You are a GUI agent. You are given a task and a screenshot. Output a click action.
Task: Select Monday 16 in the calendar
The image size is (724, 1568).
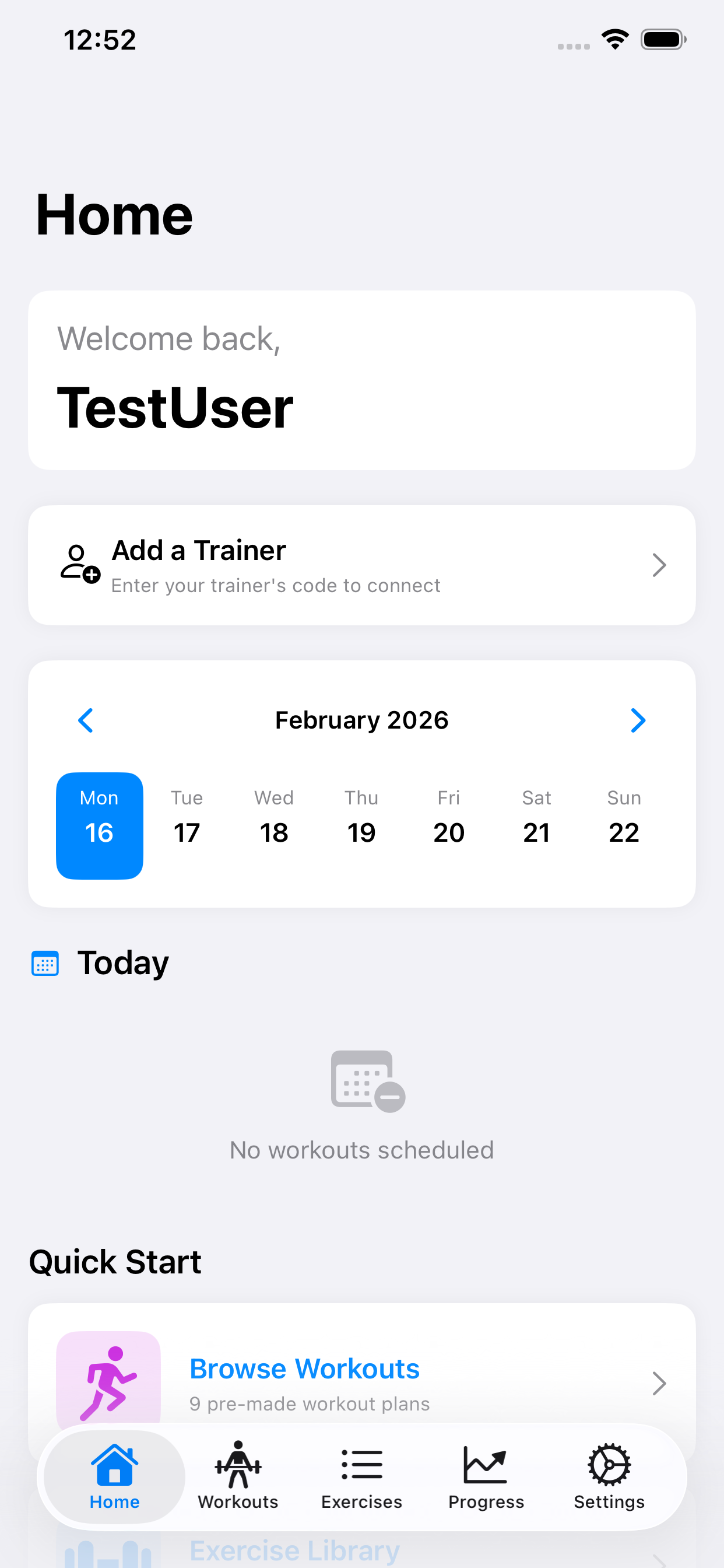click(99, 825)
